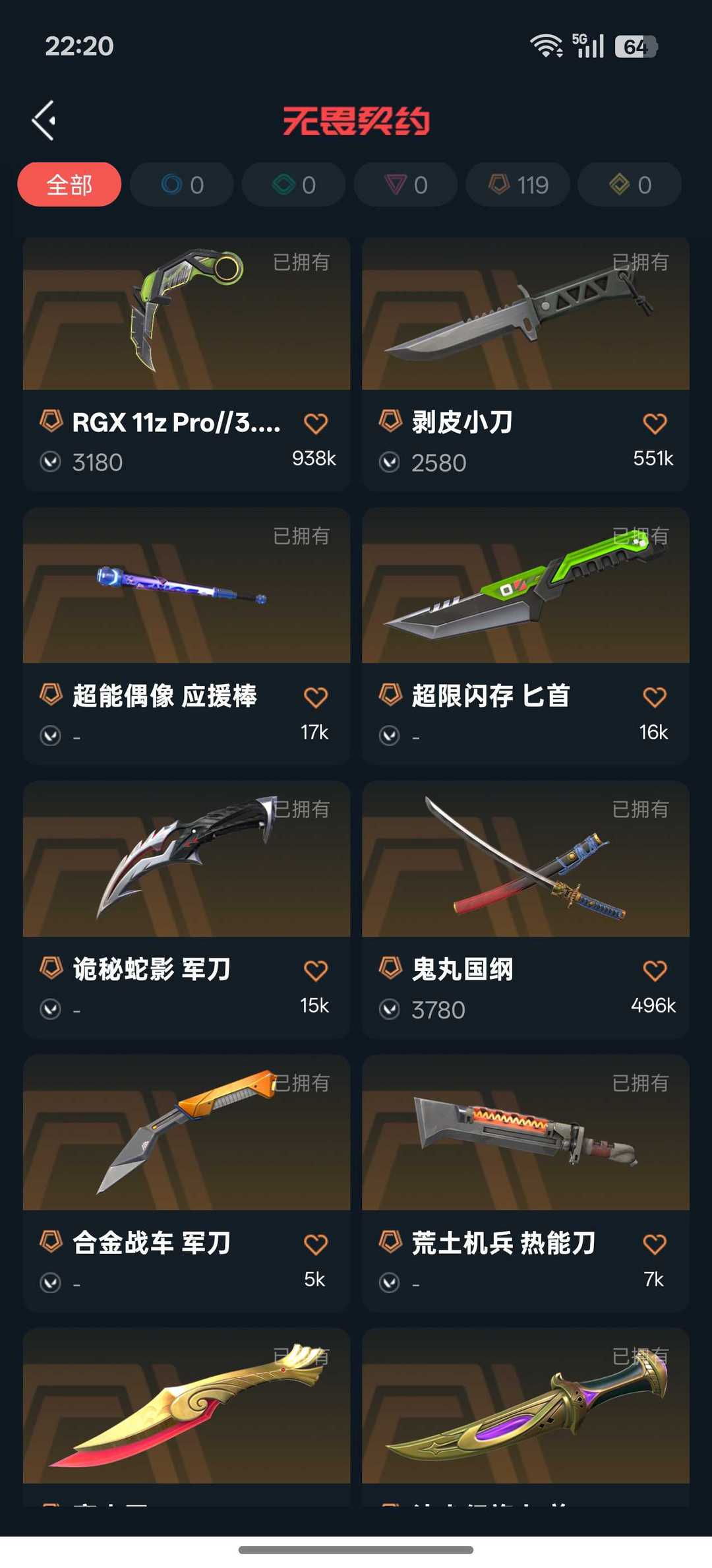The height and width of the screenshot is (1568, 712).
Task: Filter by the blue circle tier chip
Action: (x=182, y=185)
